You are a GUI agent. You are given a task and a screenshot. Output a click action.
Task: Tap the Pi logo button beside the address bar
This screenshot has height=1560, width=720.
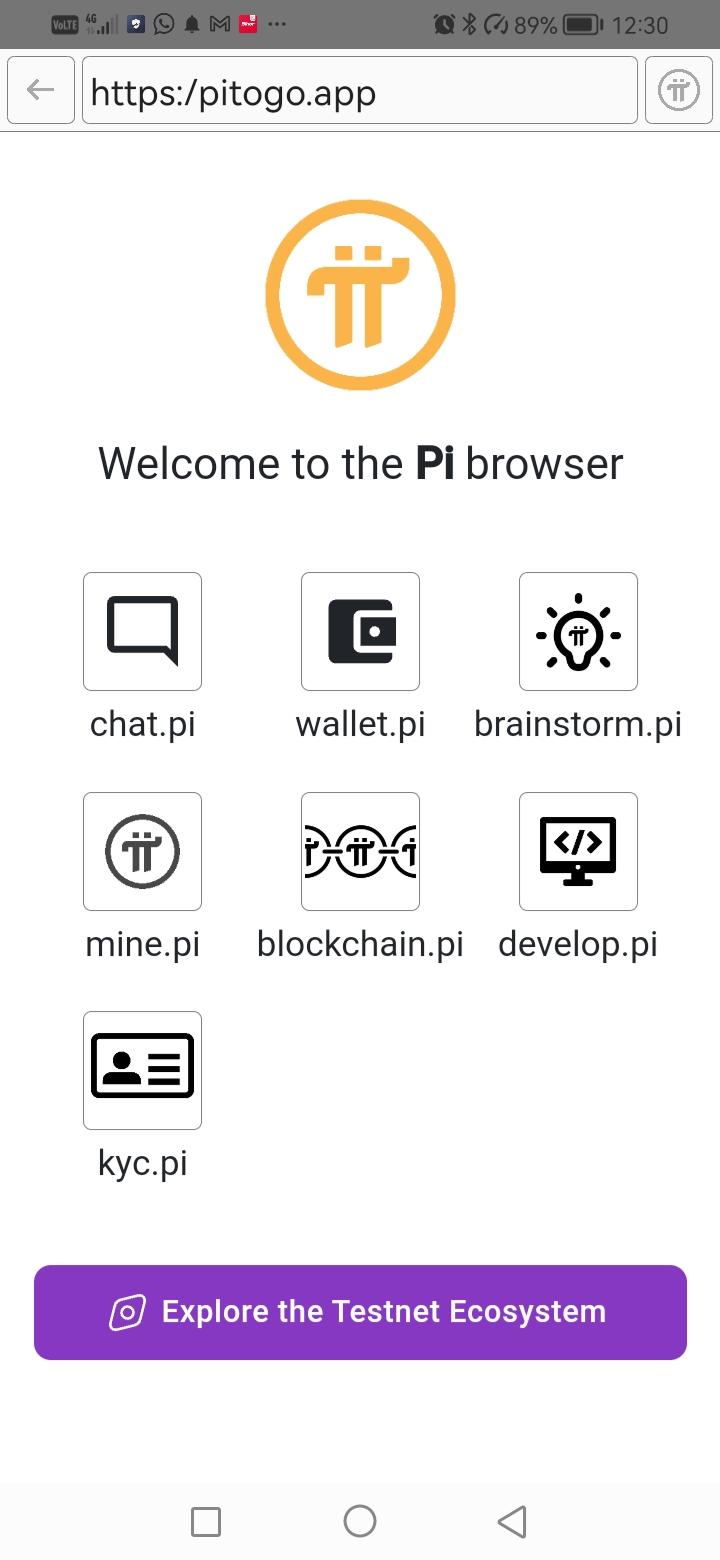[x=678, y=91]
